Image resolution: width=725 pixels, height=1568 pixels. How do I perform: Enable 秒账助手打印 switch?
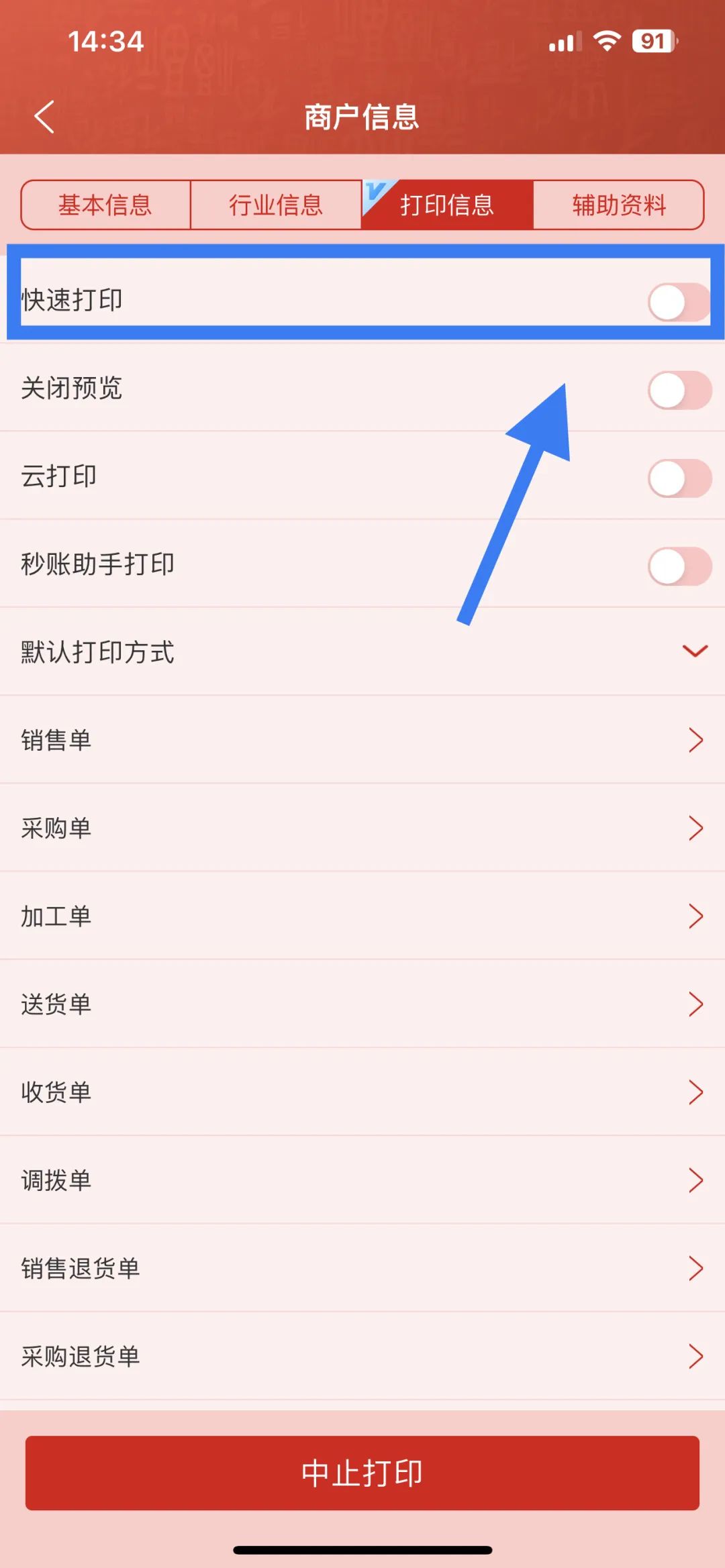[x=679, y=566]
